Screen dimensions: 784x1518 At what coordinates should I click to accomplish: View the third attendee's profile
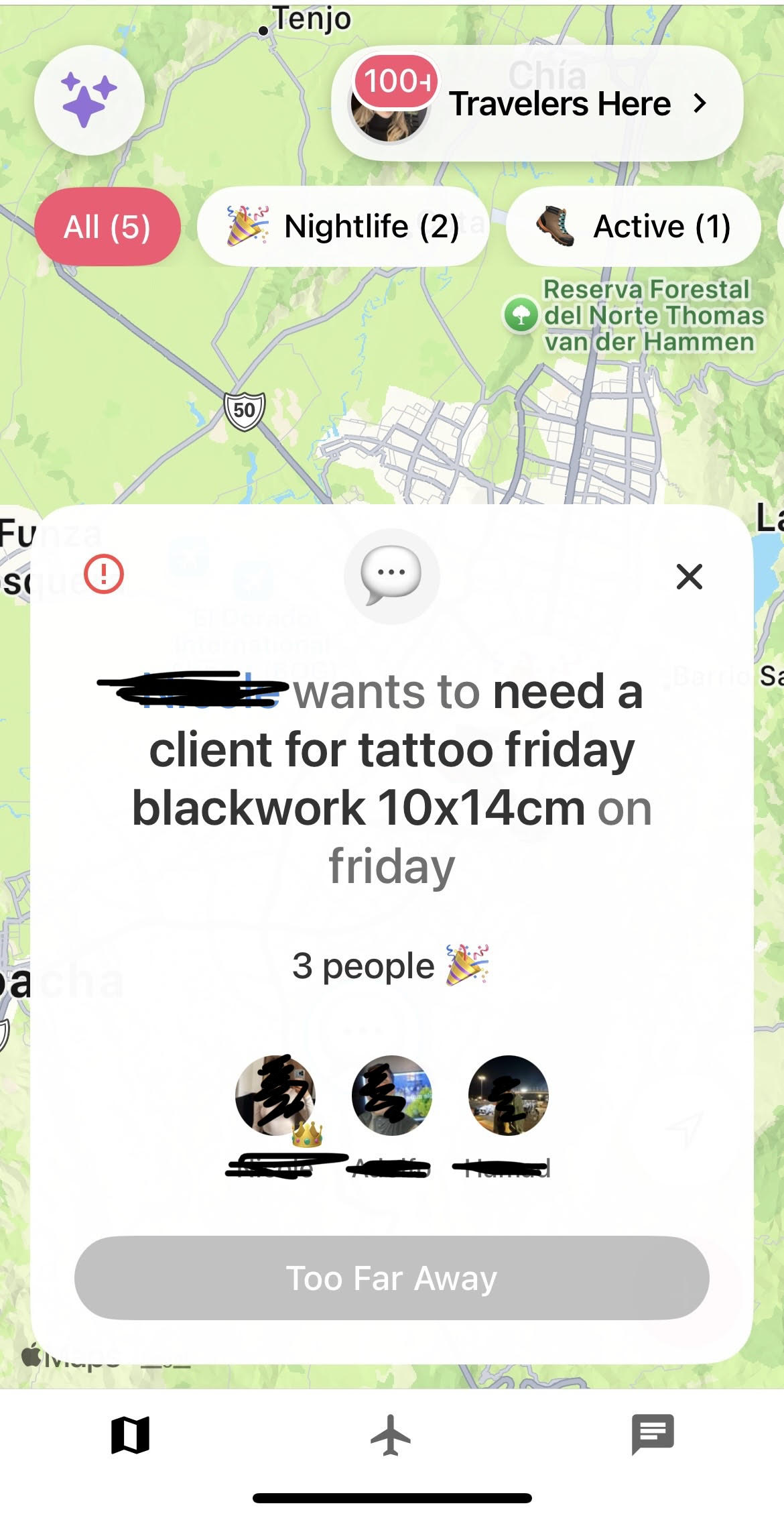(x=508, y=1096)
